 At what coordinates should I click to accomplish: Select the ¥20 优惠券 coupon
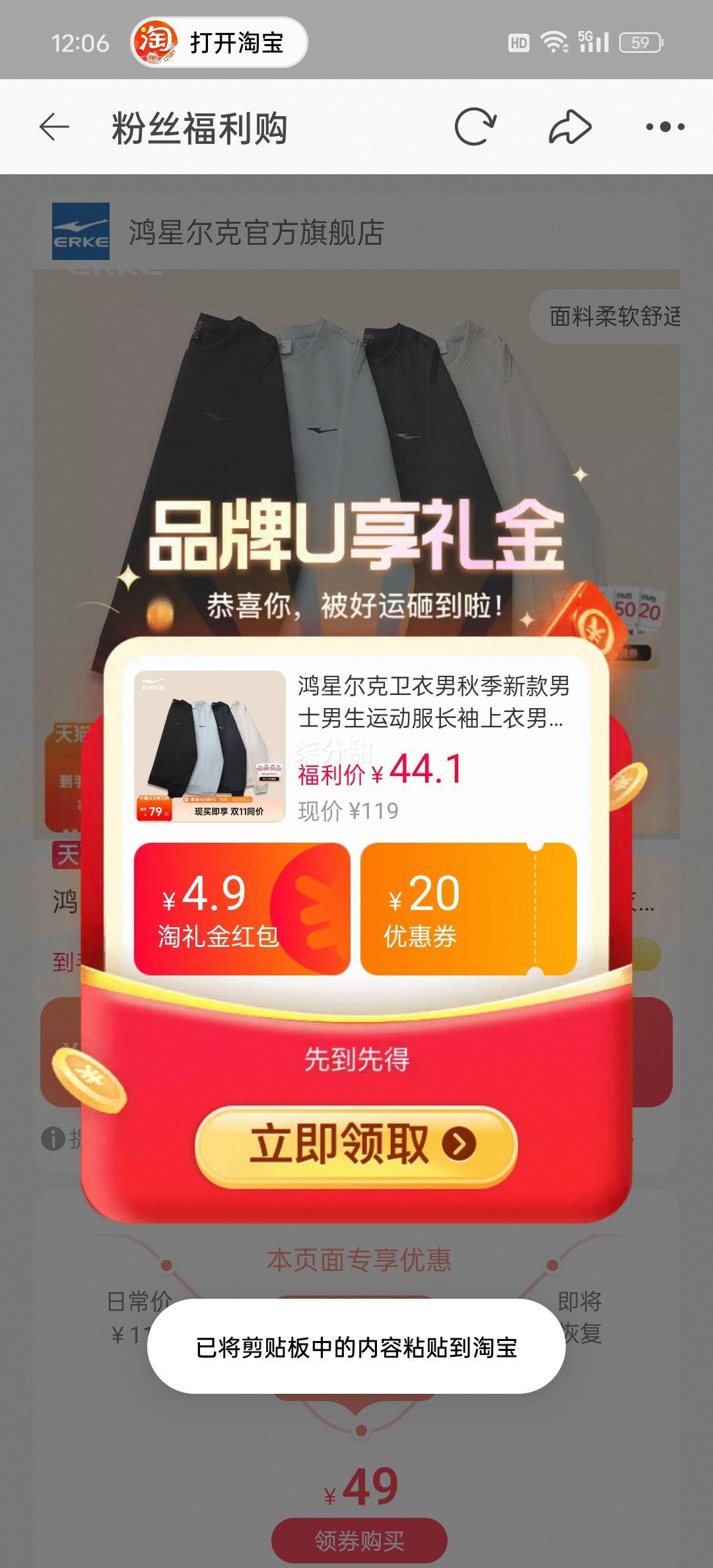click(x=468, y=909)
